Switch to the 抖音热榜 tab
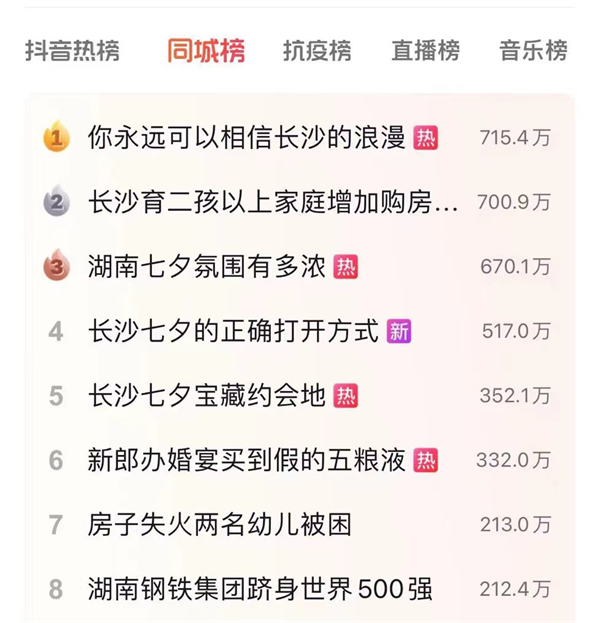Viewport: 600px width, 623px height. click(x=72, y=51)
